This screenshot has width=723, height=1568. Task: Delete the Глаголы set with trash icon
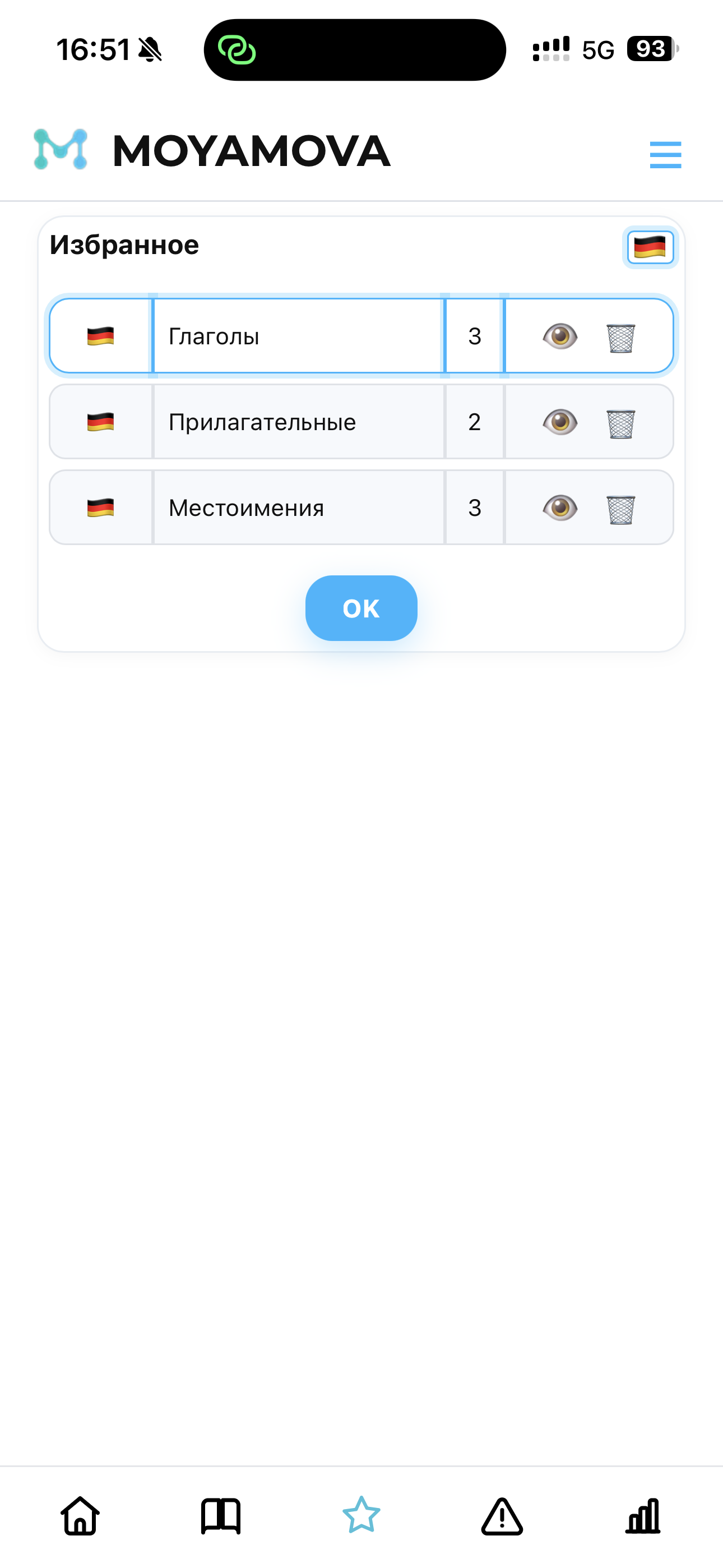pyautogui.click(x=620, y=337)
